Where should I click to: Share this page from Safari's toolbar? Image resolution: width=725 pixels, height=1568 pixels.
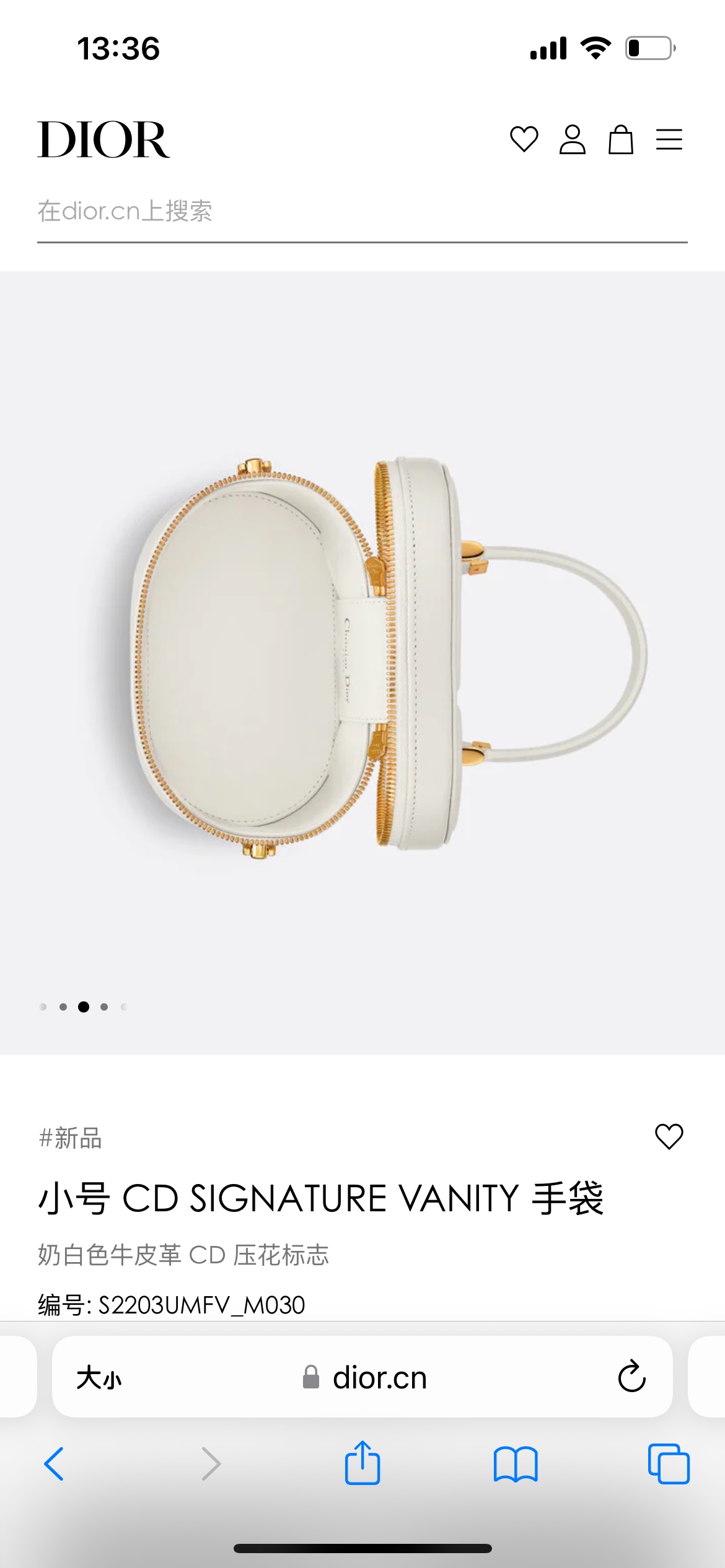click(x=362, y=1463)
